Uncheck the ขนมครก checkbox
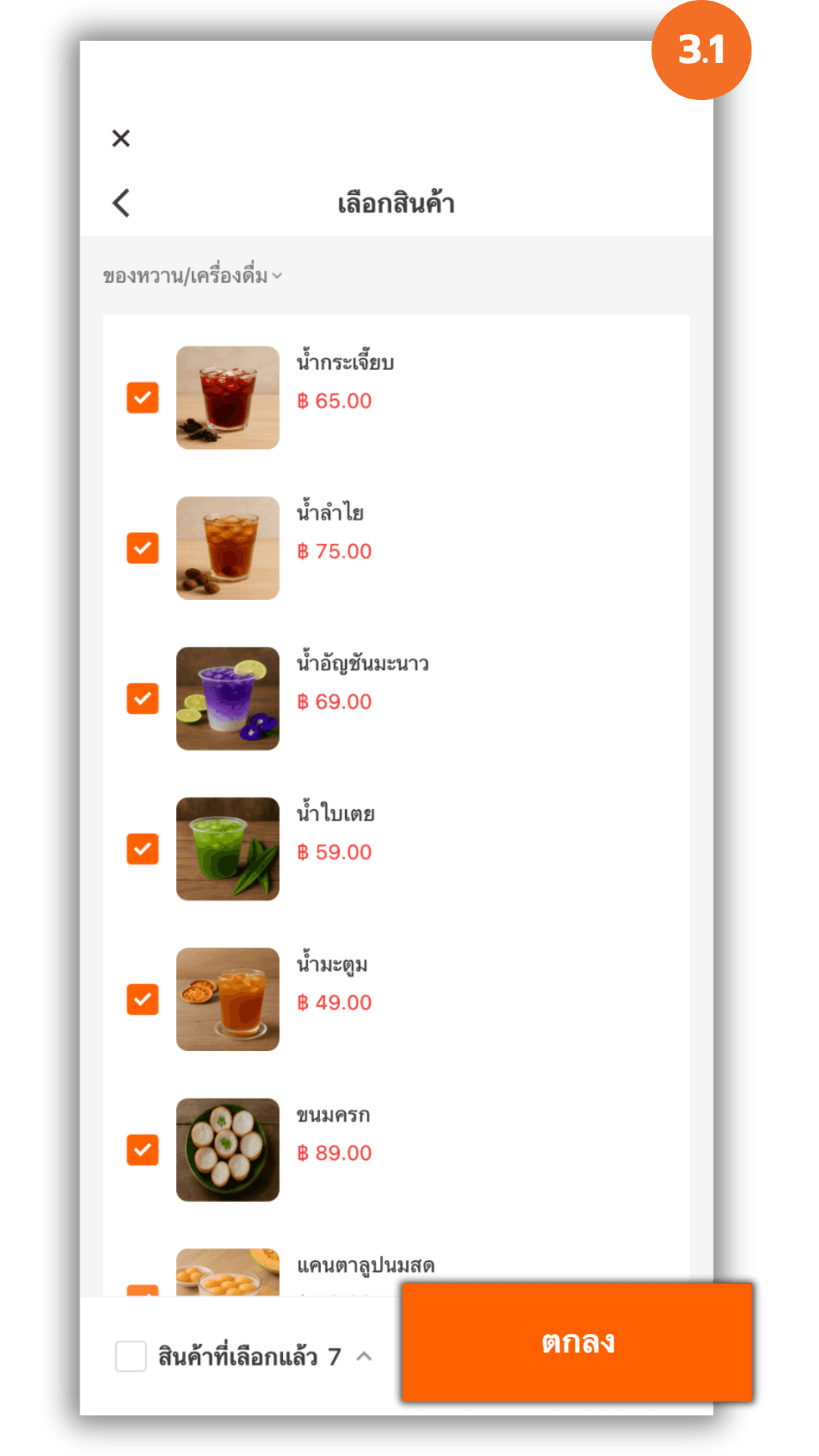The image size is (819, 1456). click(143, 1150)
